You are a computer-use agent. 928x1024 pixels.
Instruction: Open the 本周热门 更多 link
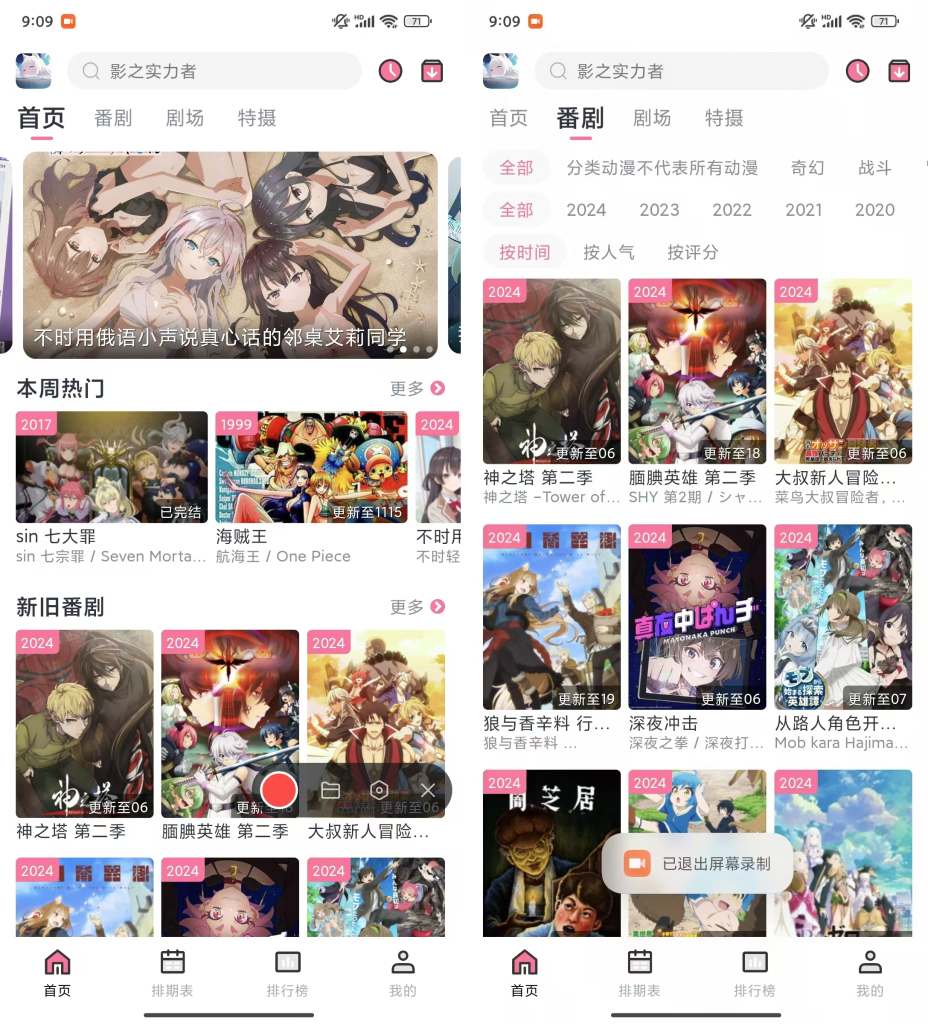pos(417,388)
